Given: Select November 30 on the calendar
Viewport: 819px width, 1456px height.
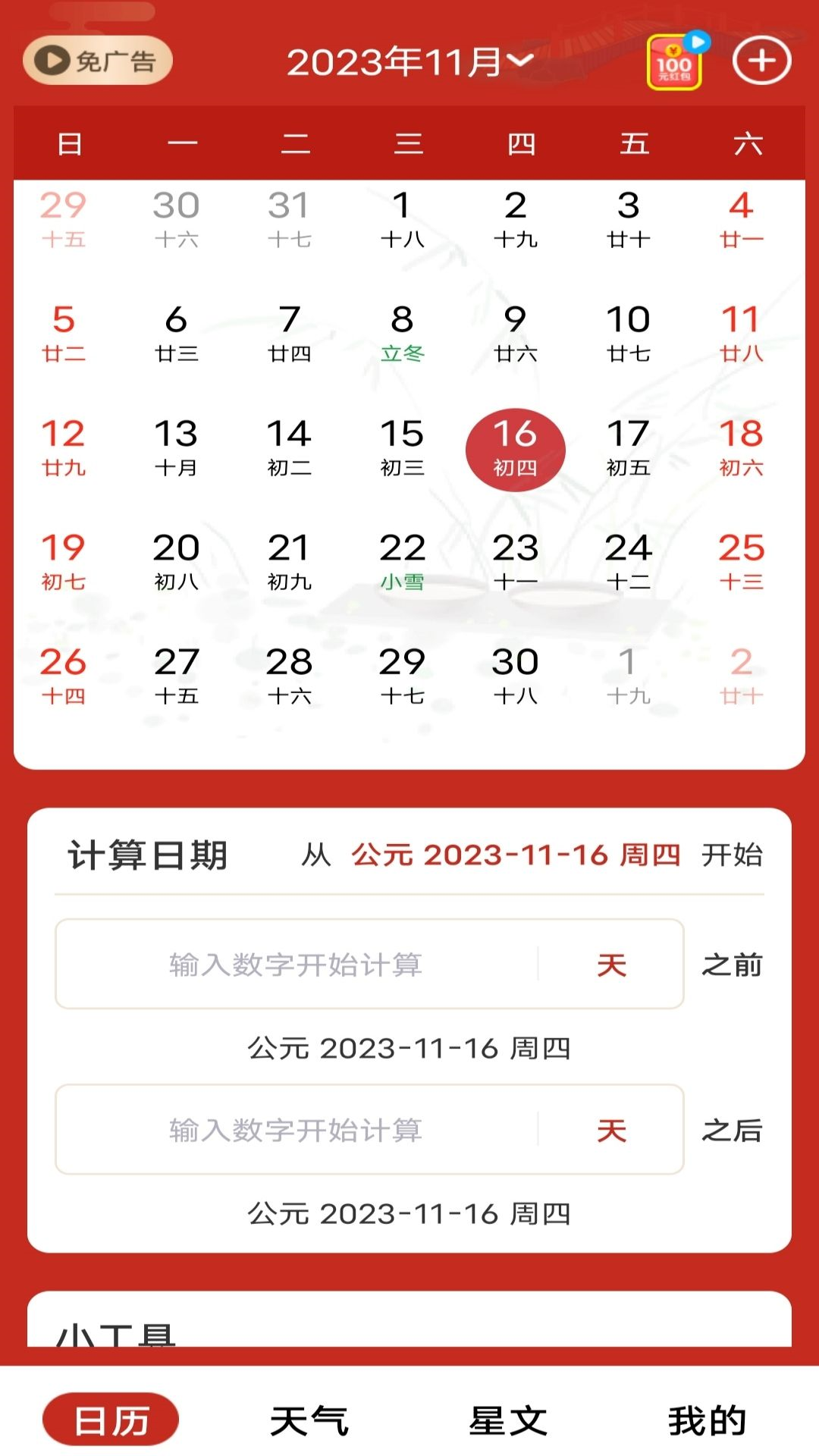Looking at the screenshot, I should 515,675.
